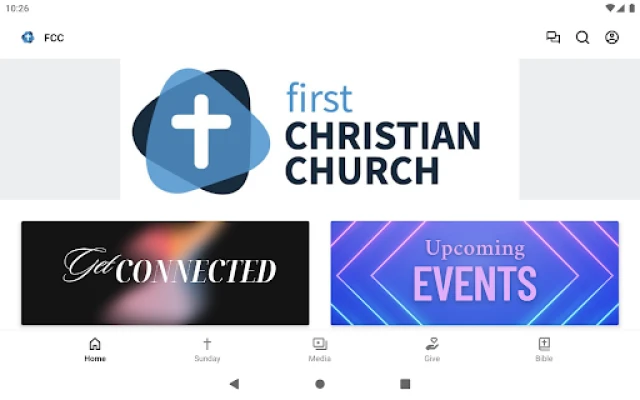The image size is (640, 400).
Task: Tap the system recent apps button
Action: point(405,383)
